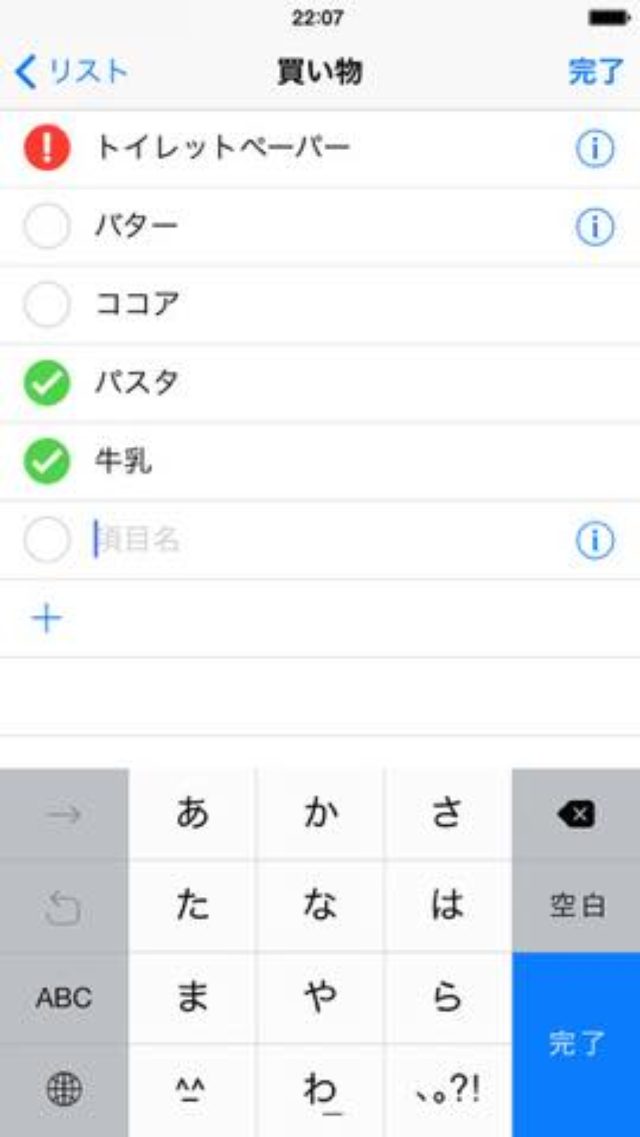640x1137 pixels.
Task: Tap the red priority circle for トイレットペーパー
Action: pos(46,149)
